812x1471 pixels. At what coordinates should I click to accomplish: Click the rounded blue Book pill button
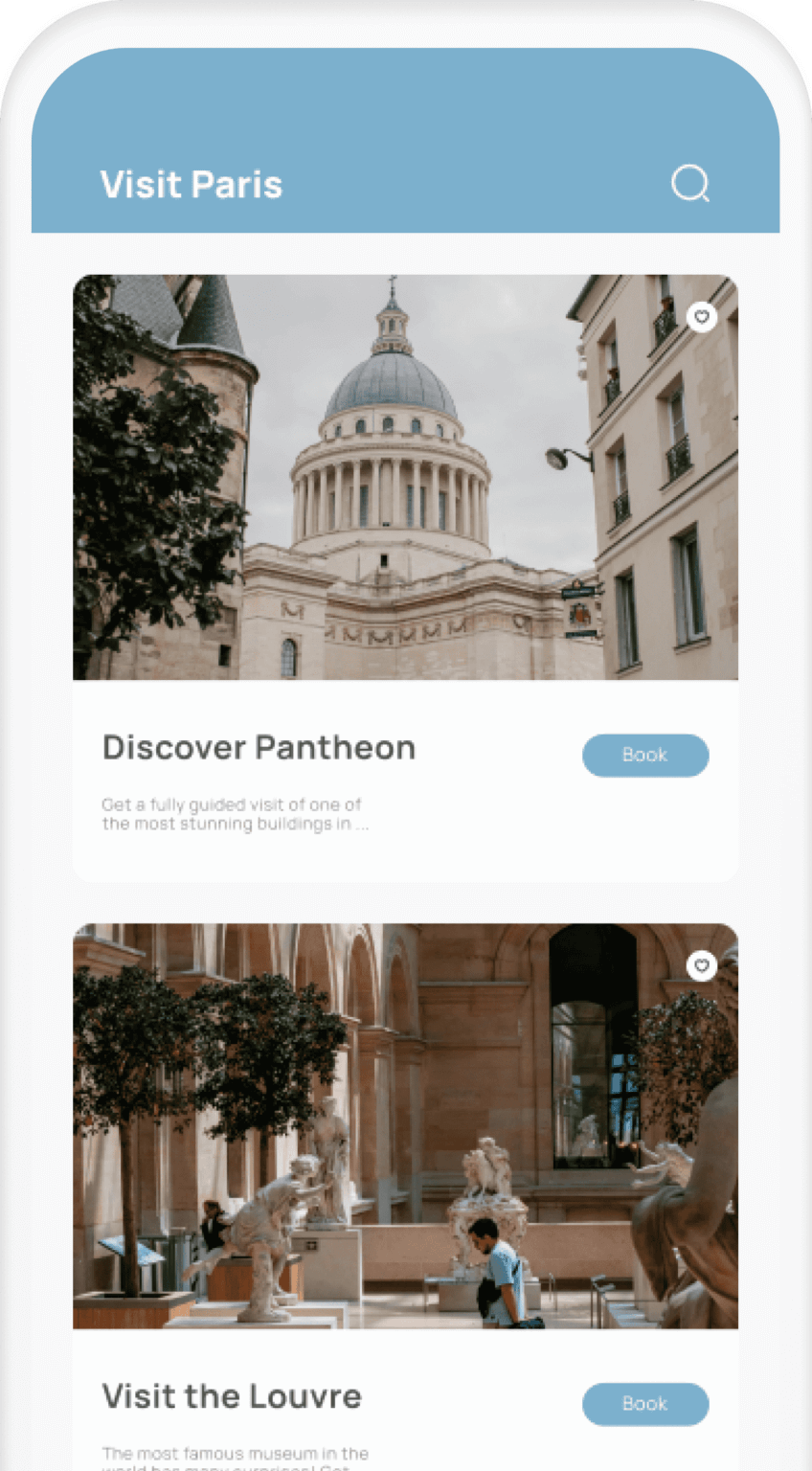coord(644,755)
